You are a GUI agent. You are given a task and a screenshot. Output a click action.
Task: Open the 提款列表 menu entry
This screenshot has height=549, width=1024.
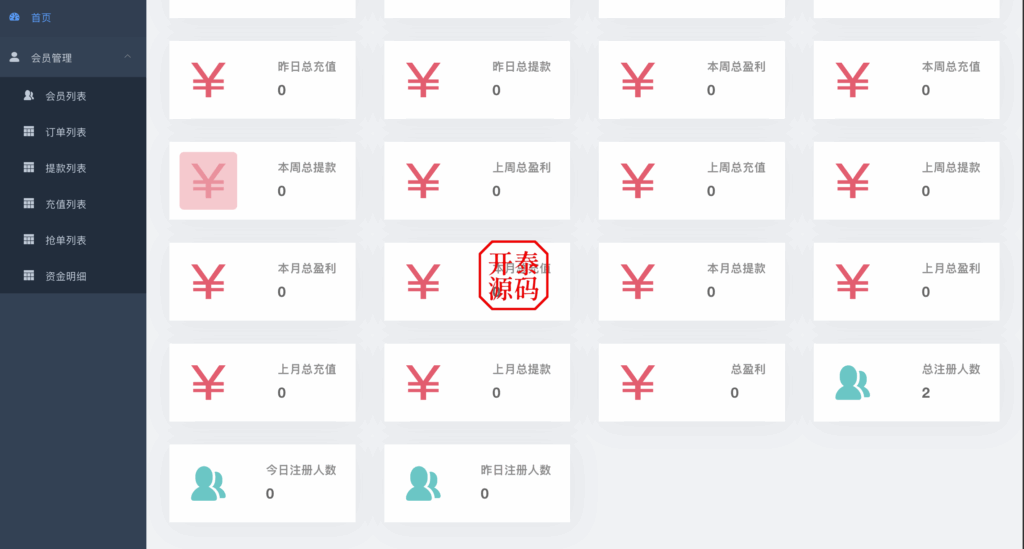65,168
